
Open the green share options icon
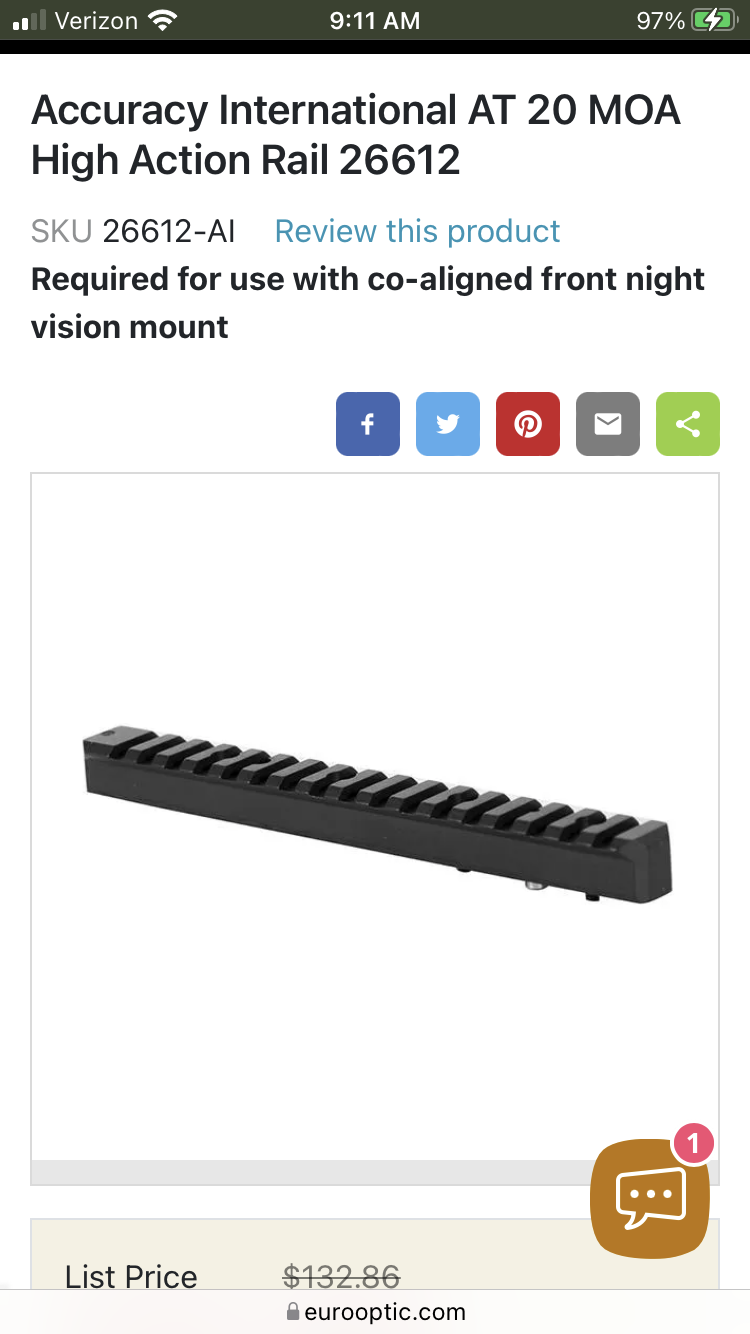point(687,424)
